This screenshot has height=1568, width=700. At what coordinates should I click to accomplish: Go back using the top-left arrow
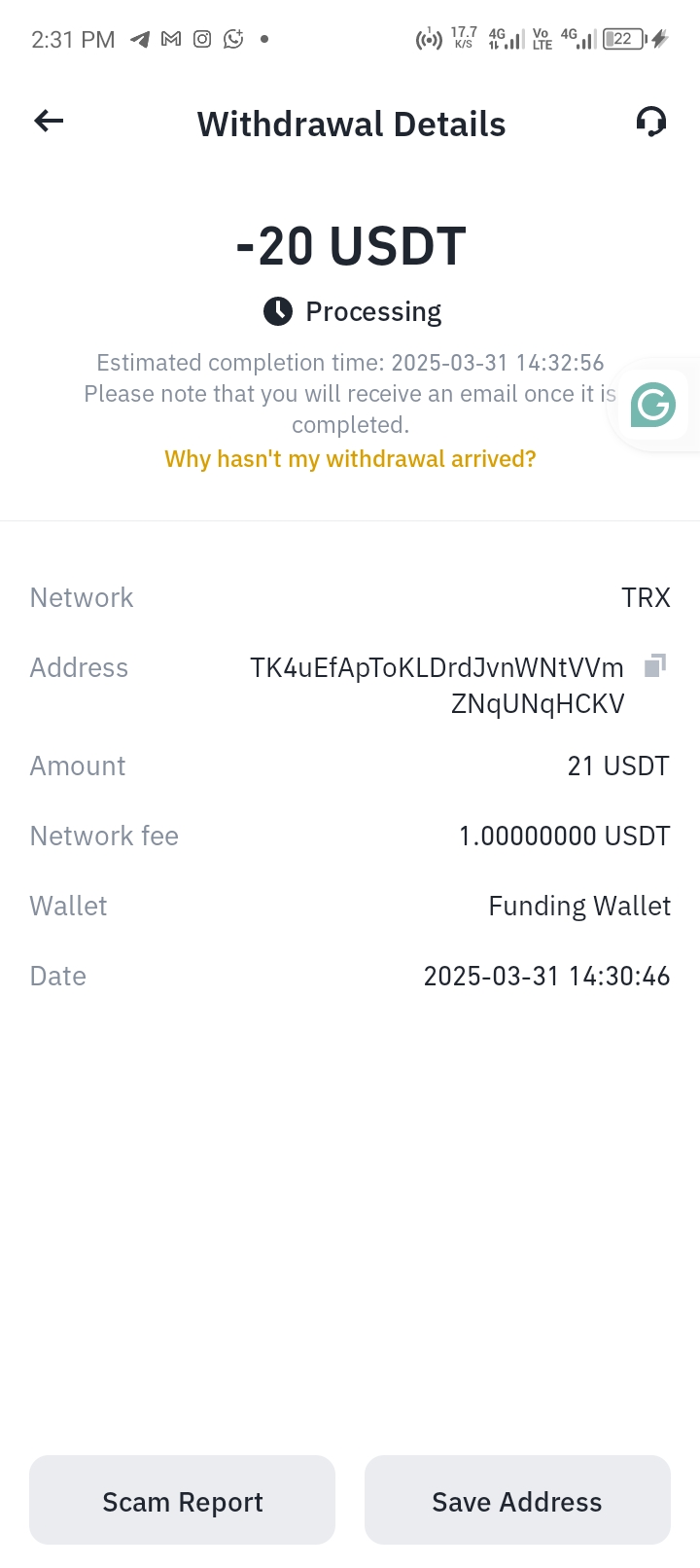click(x=49, y=121)
